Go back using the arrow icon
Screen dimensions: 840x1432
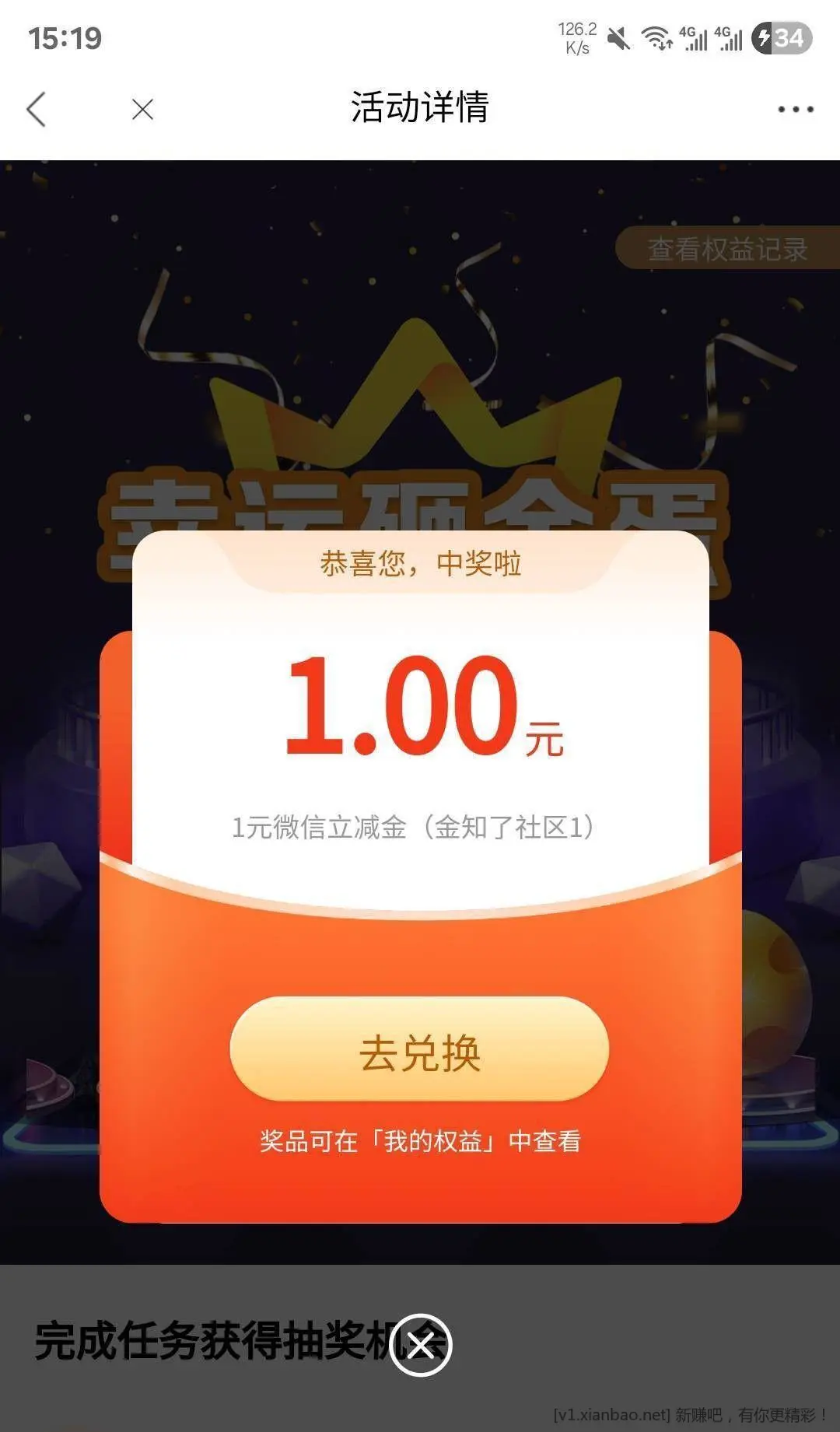click(x=37, y=109)
